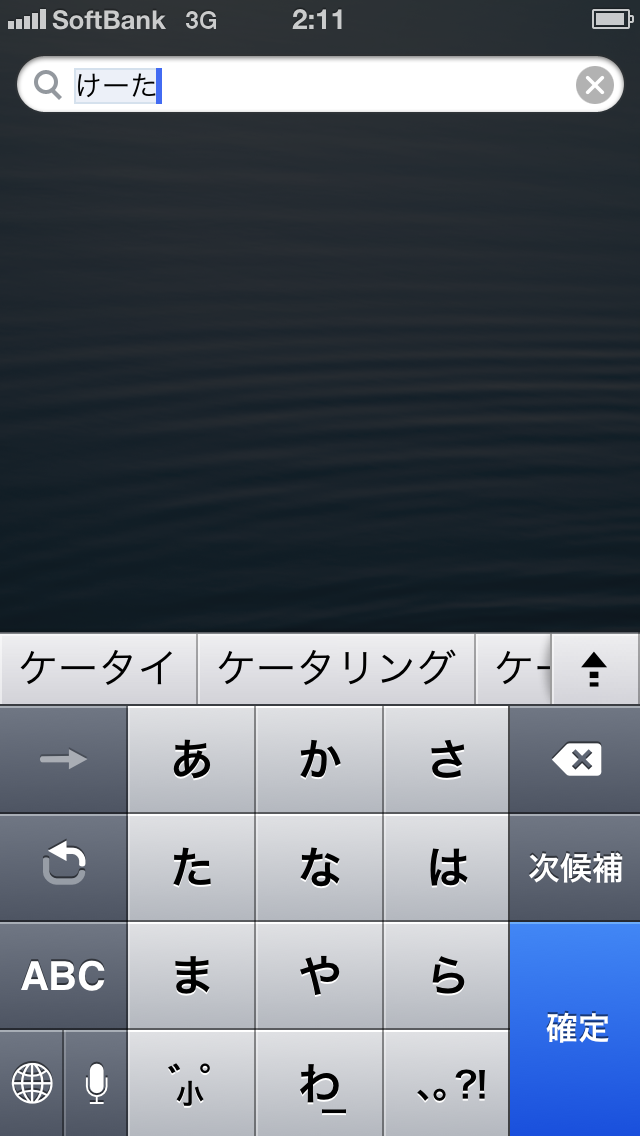640x1136 pixels.
Task: Start dictation with microphone key
Action: click(96, 1083)
